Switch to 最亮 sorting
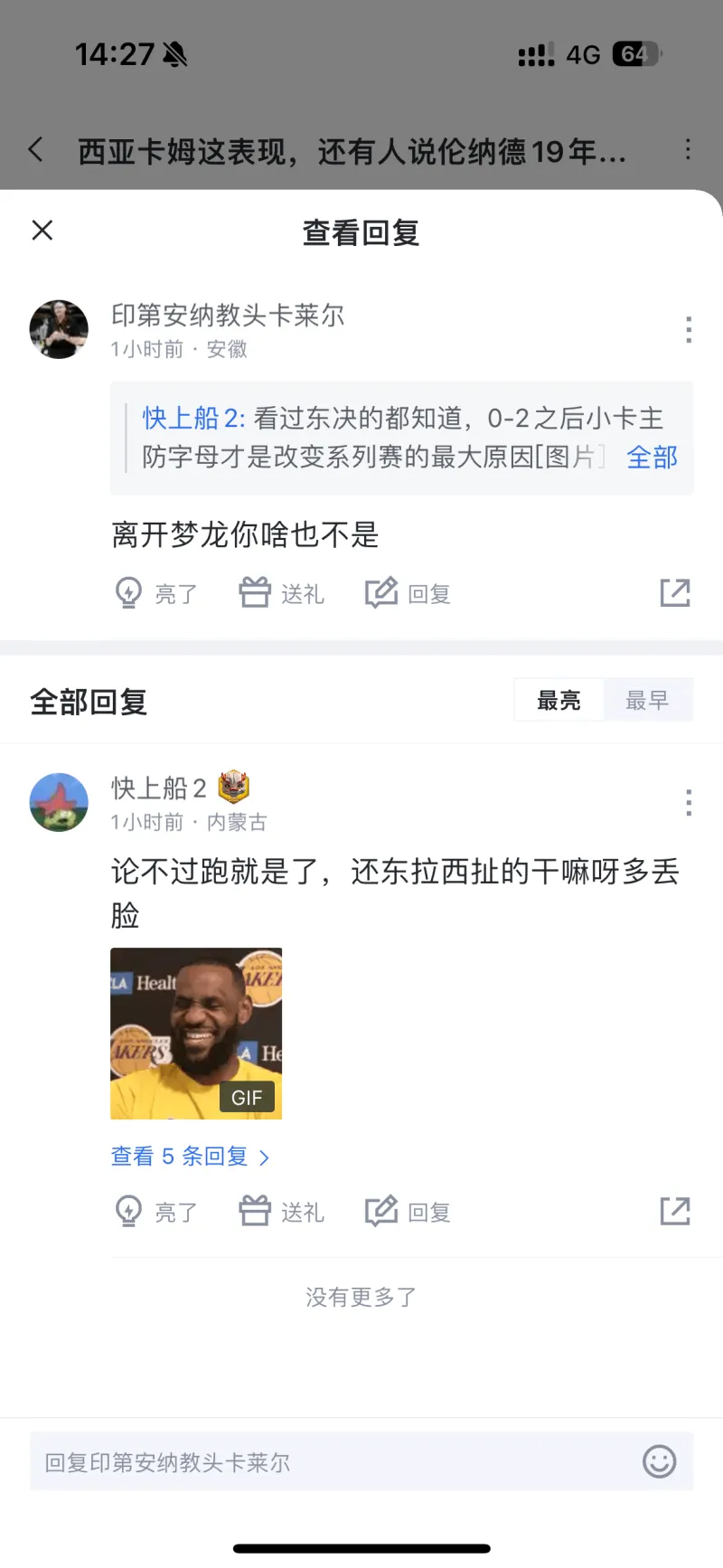723x1568 pixels. (x=559, y=700)
